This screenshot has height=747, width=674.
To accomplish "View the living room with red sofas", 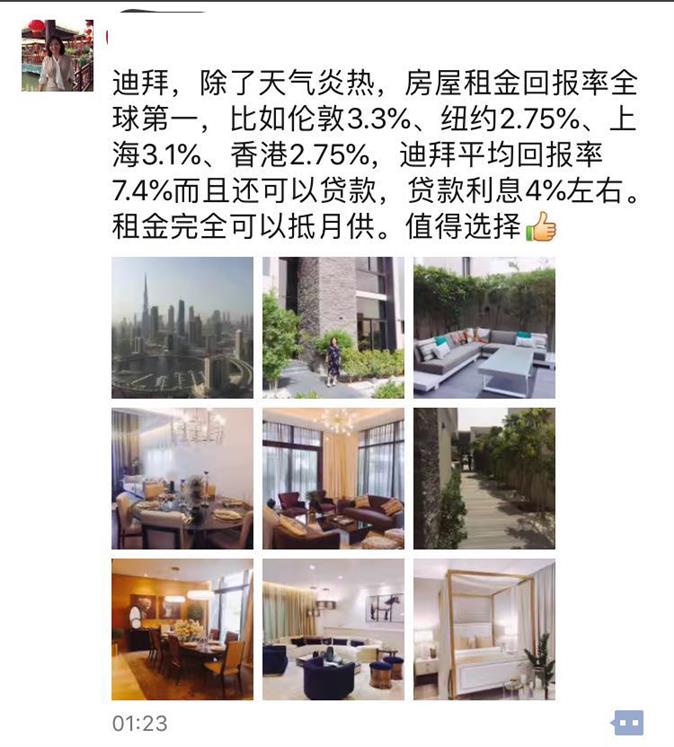I will click(x=333, y=478).
